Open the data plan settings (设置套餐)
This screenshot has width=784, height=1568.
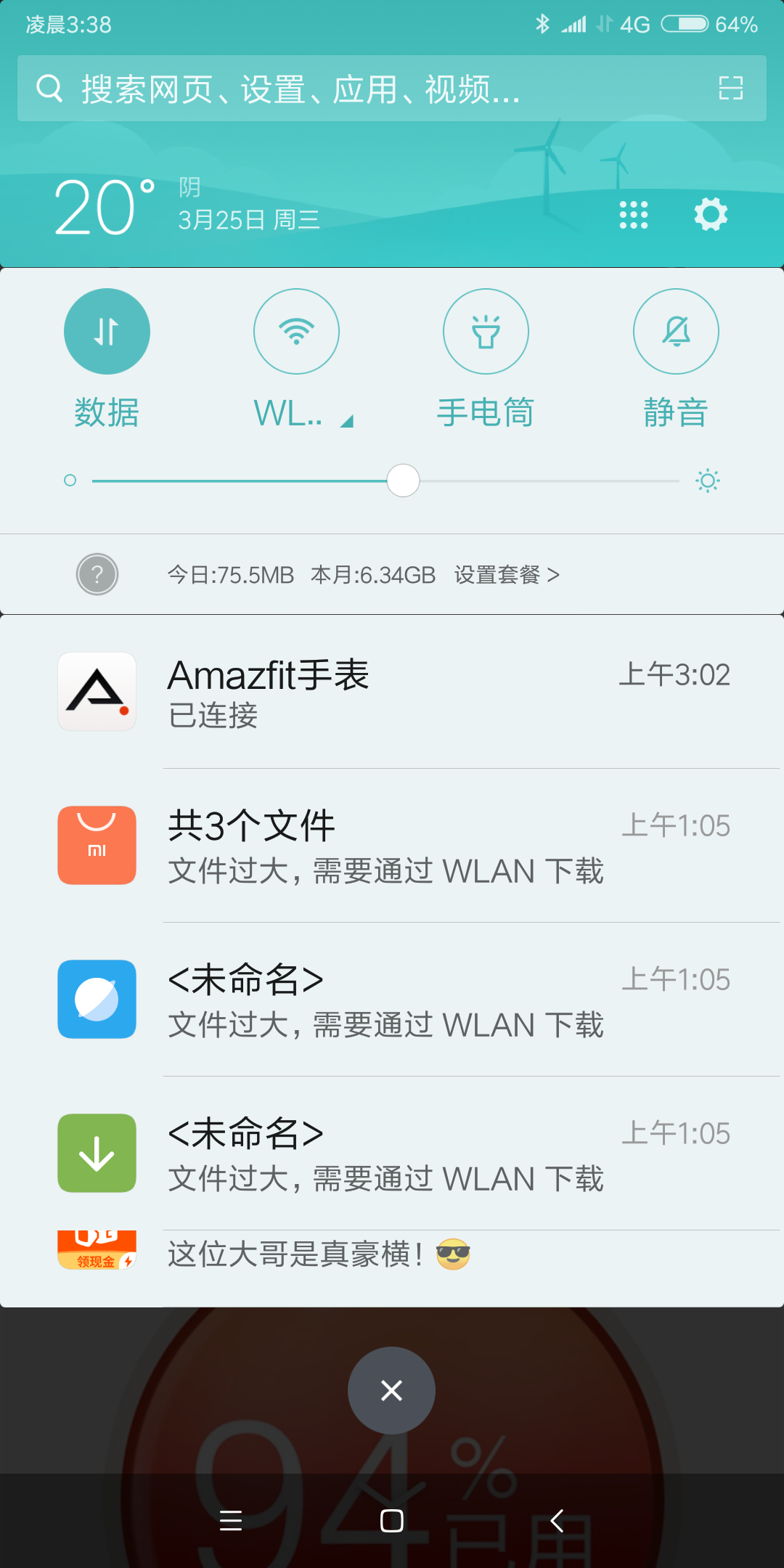[x=507, y=575]
